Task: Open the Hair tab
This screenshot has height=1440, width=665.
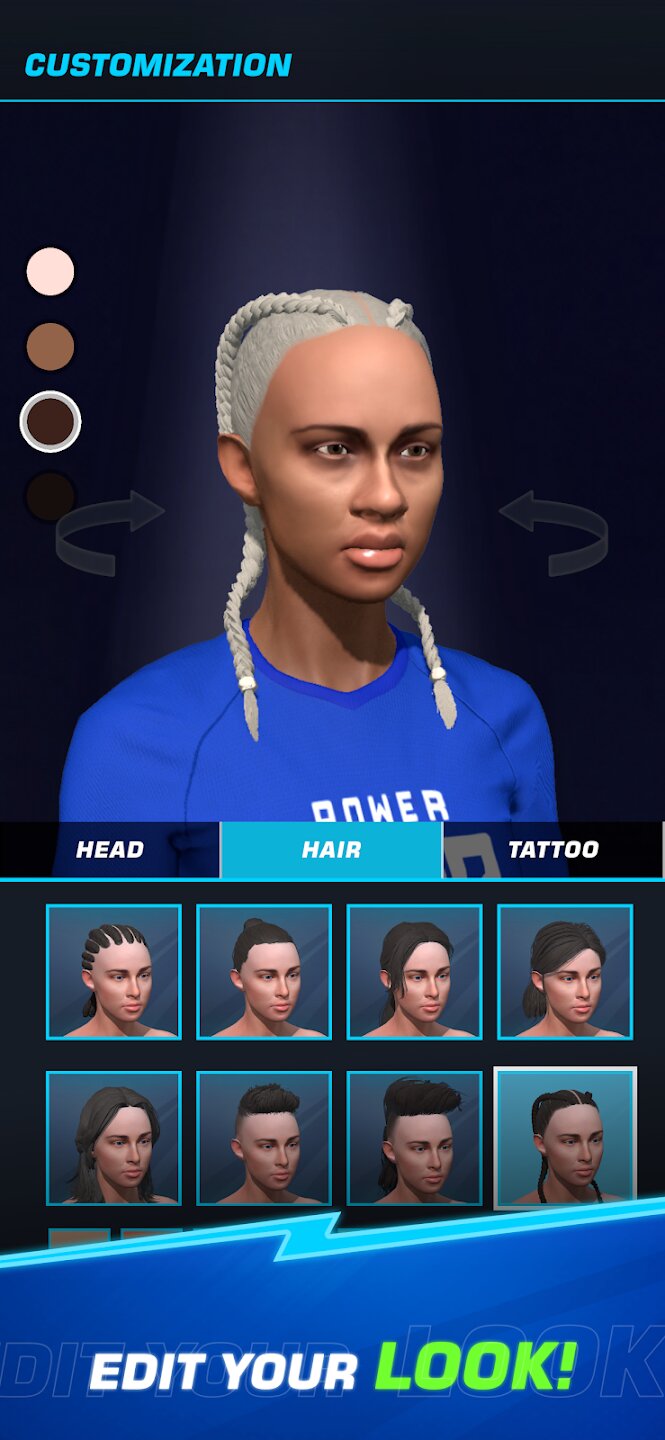Action: coord(331,850)
